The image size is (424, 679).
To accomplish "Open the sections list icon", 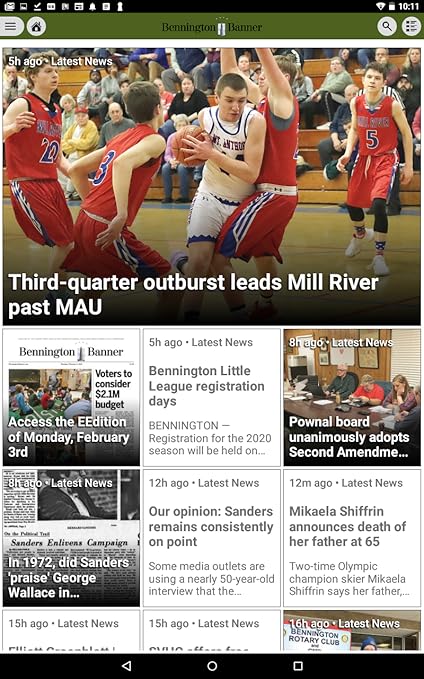I will [x=411, y=27].
